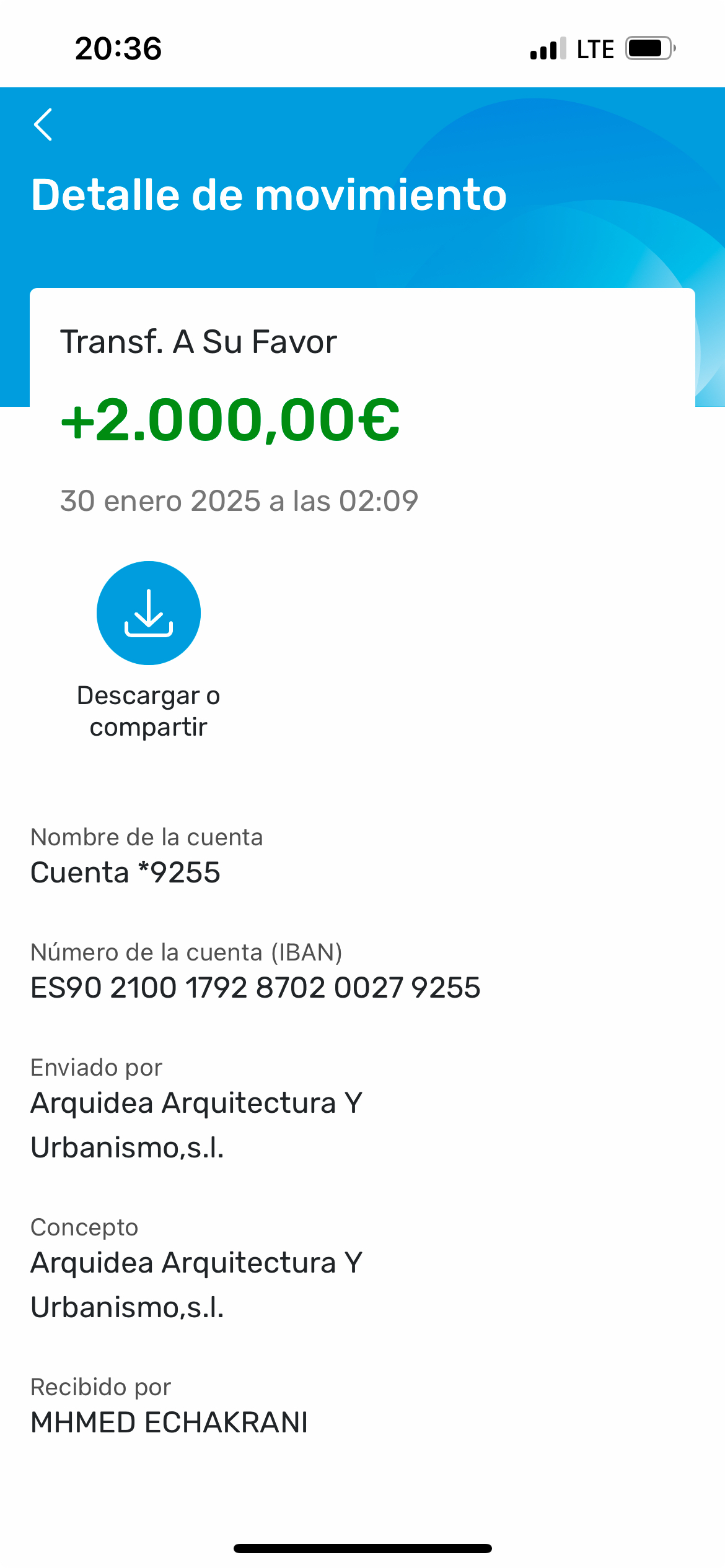Tap the Descargar o compartir button
Image resolution: width=725 pixels, height=1568 pixels.
[149, 613]
